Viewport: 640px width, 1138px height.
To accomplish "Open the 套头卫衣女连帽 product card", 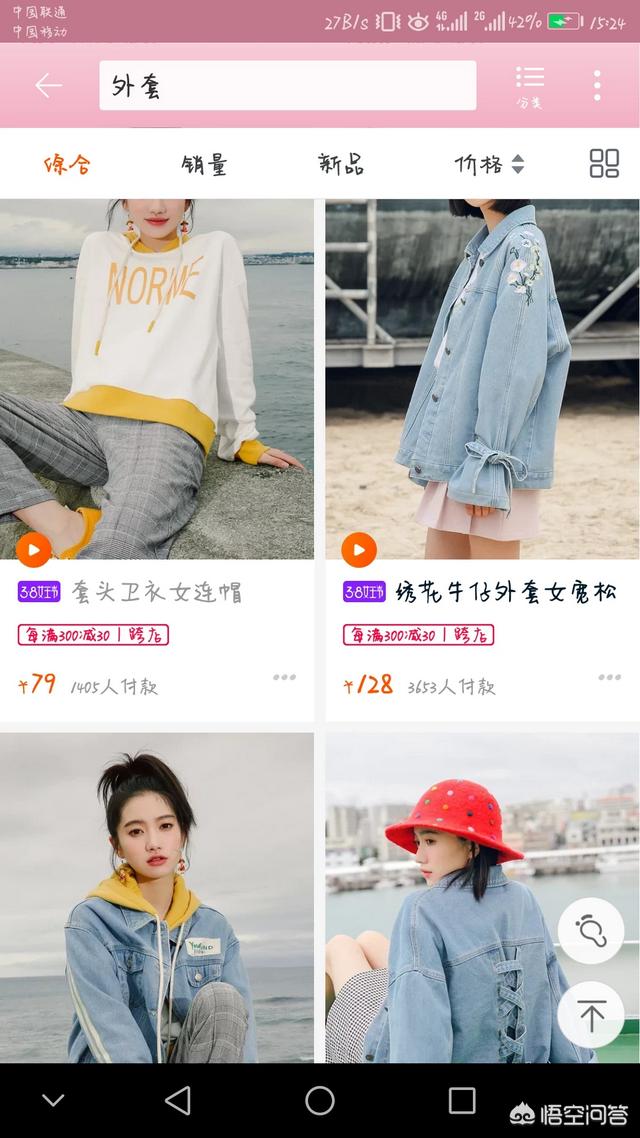I will click(157, 460).
